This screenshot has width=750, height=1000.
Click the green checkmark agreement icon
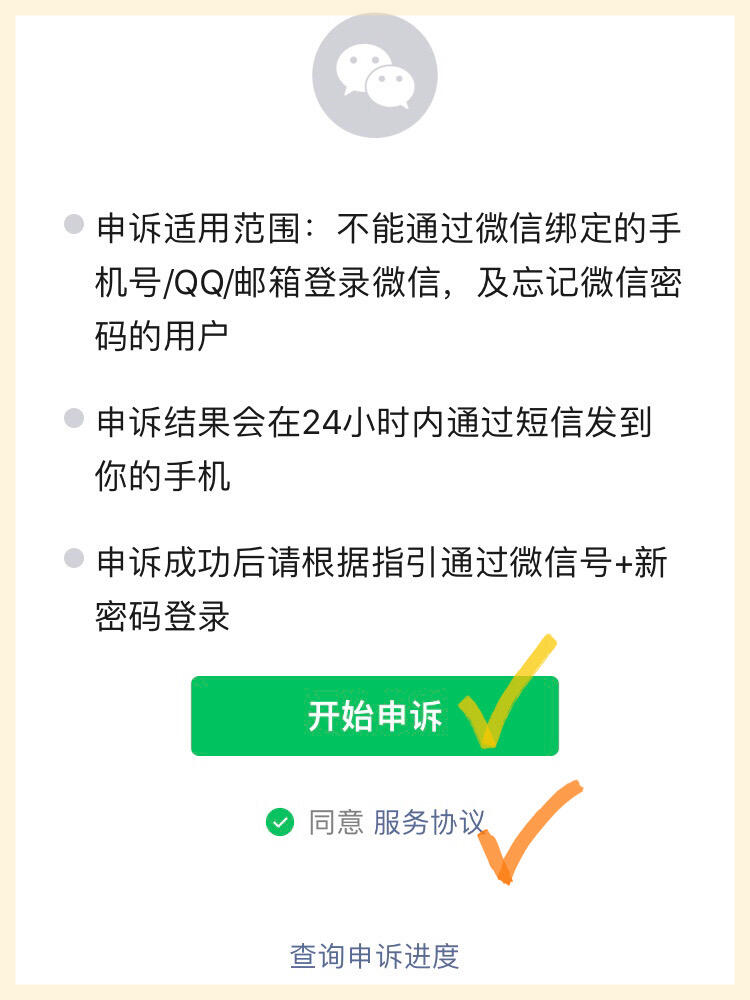(x=281, y=822)
